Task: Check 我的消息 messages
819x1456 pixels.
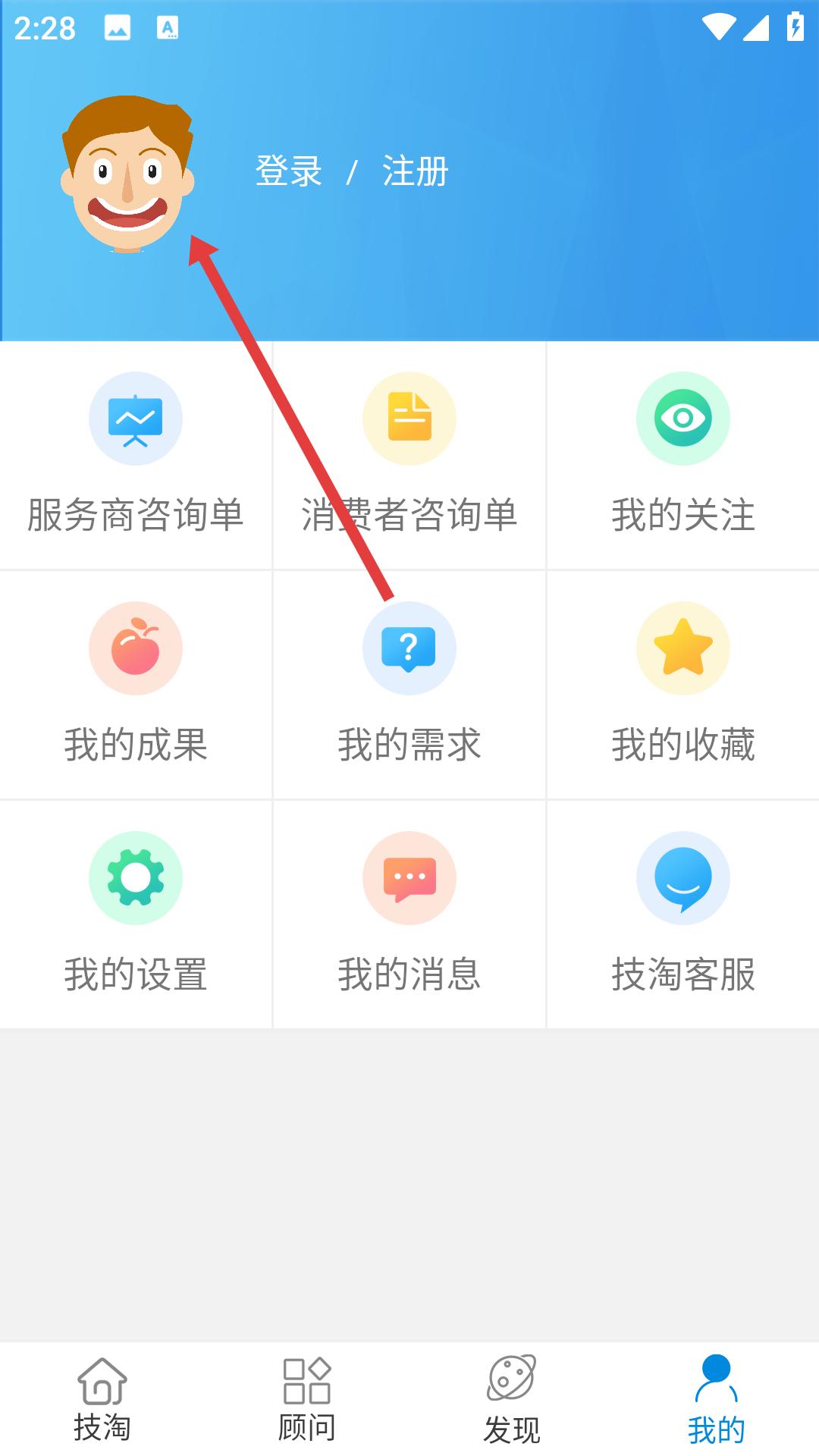Action: click(x=409, y=914)
